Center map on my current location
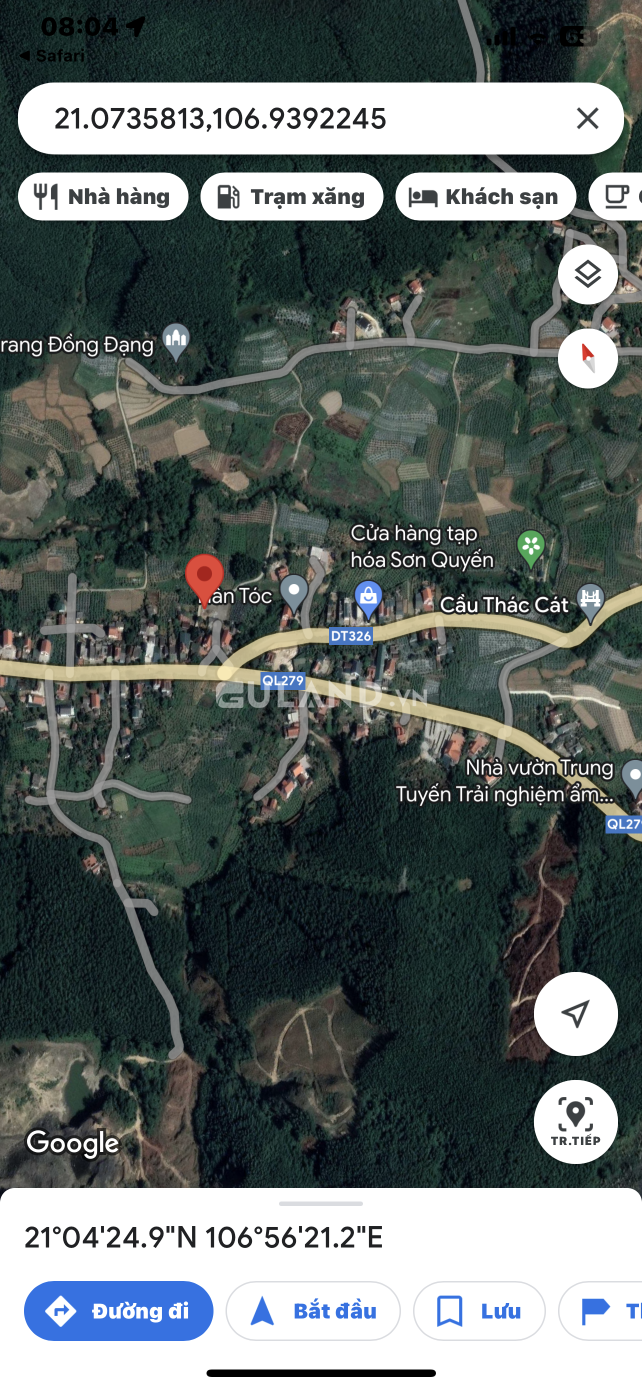 coord(576,1014)
